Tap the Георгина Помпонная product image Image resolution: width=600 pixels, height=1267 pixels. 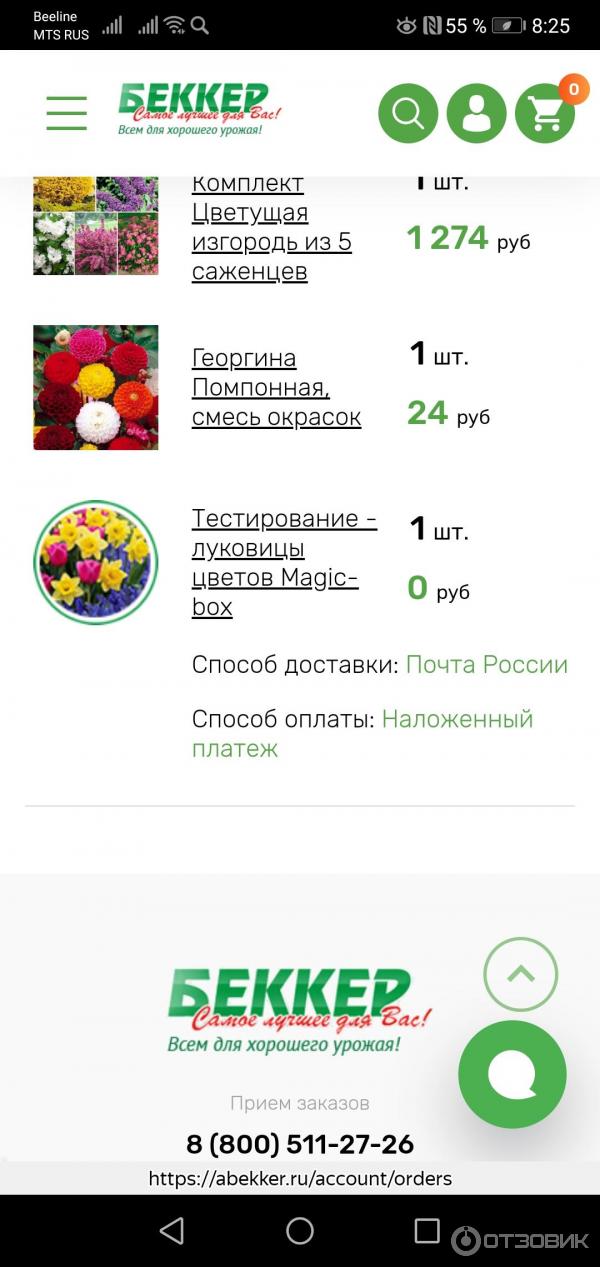[x=96, y=387]
